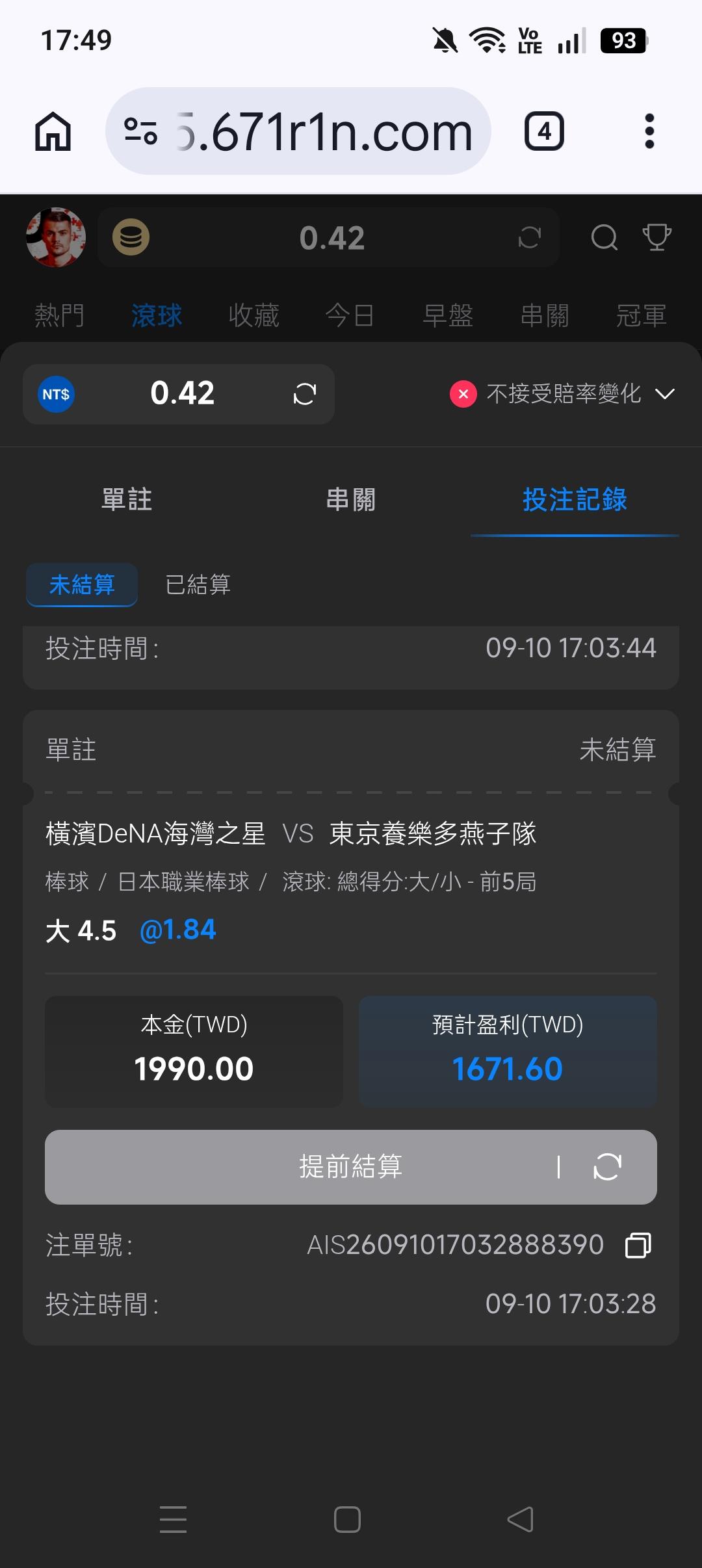Open the browser home page

coord(53,131)
